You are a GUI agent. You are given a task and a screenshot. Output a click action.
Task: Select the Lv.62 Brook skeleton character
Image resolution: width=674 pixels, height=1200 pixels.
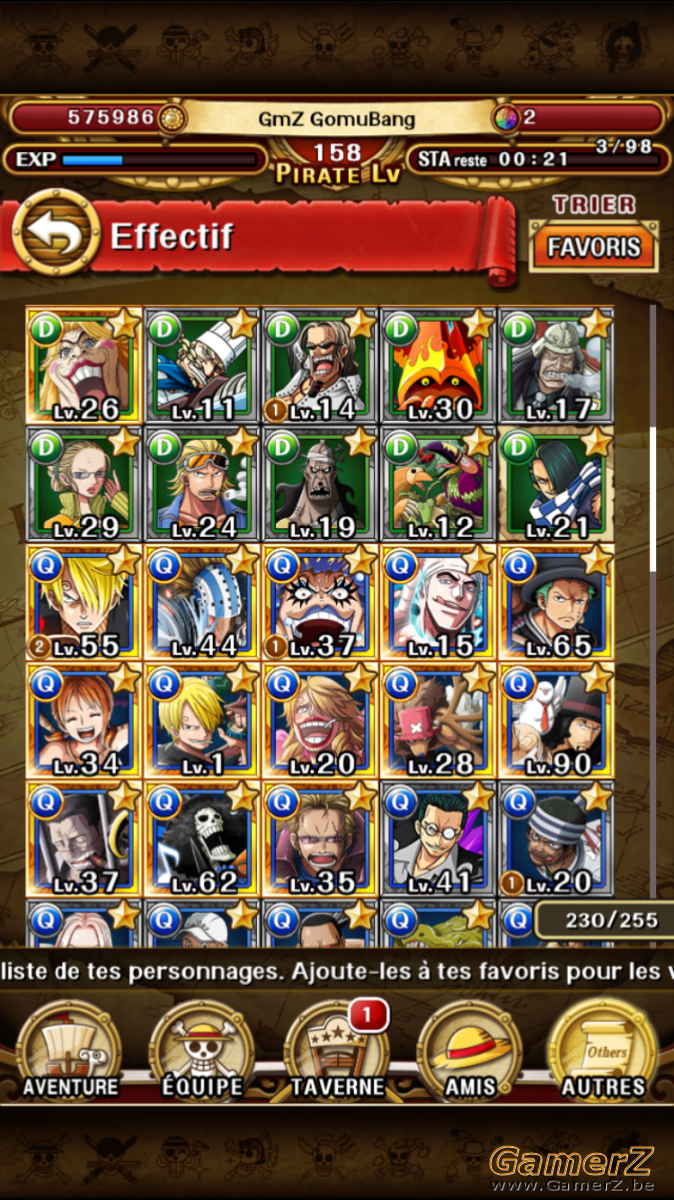click(203, 836)
